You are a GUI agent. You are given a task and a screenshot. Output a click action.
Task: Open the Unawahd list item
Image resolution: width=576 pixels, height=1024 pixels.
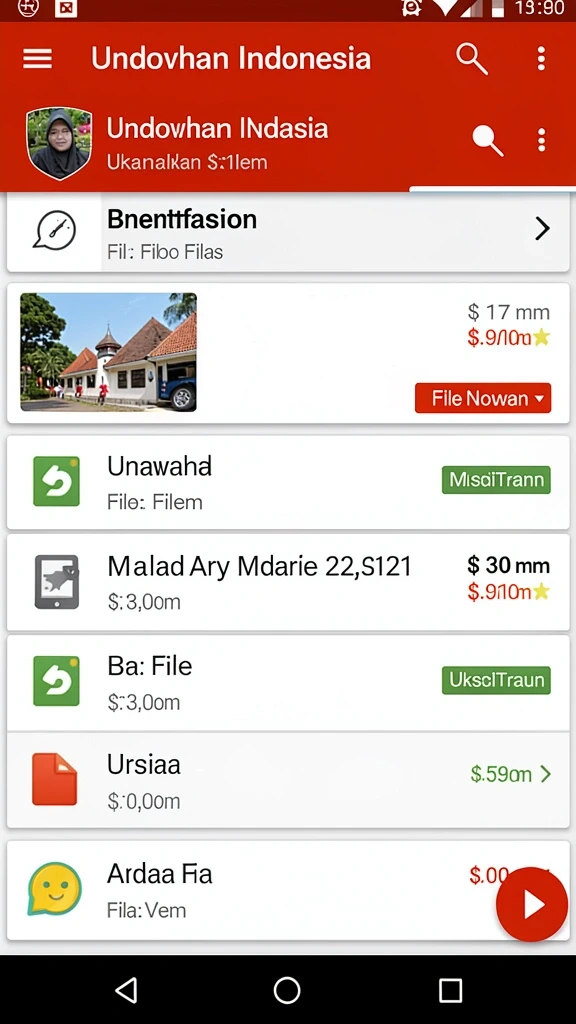coord(288,483)
